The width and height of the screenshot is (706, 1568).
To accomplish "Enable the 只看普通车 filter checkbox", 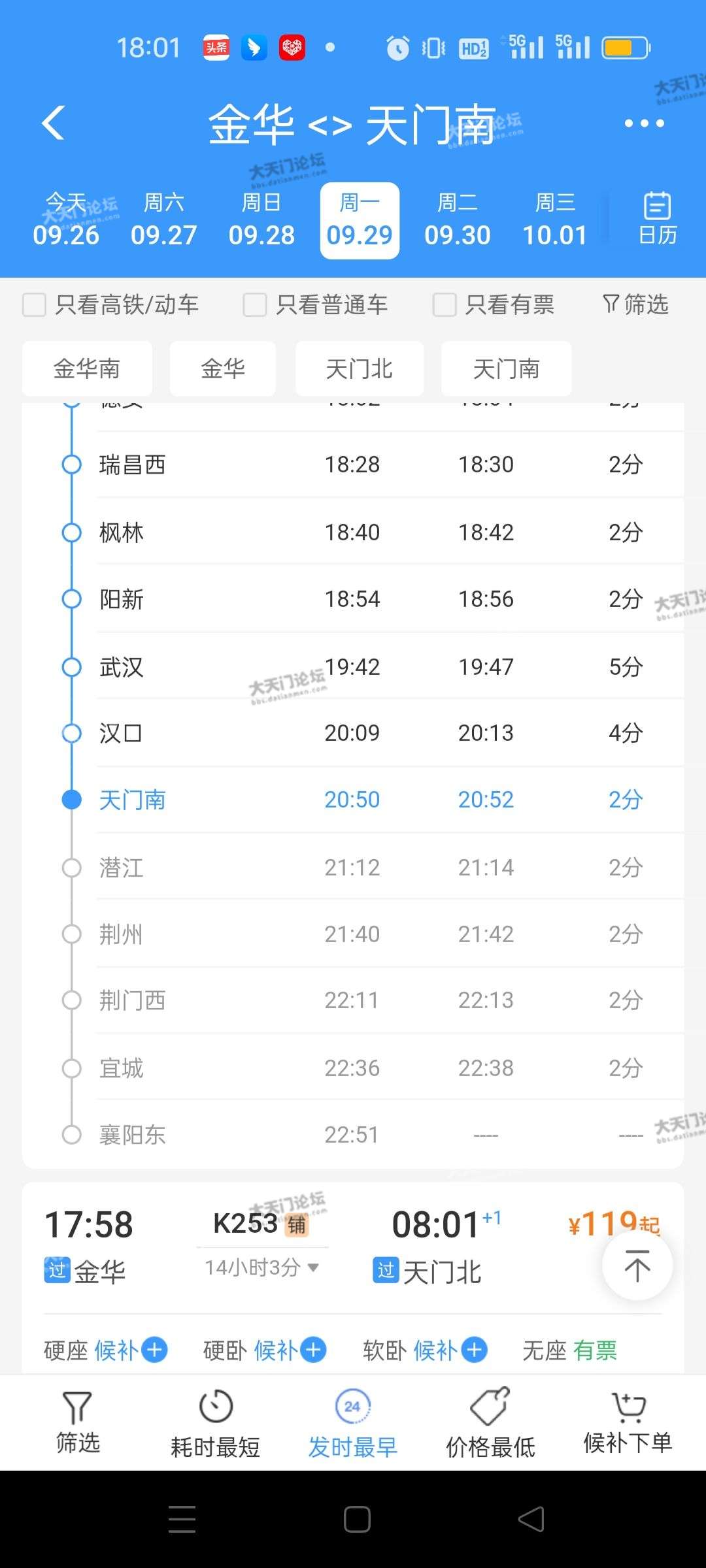I will coord(254,304).
